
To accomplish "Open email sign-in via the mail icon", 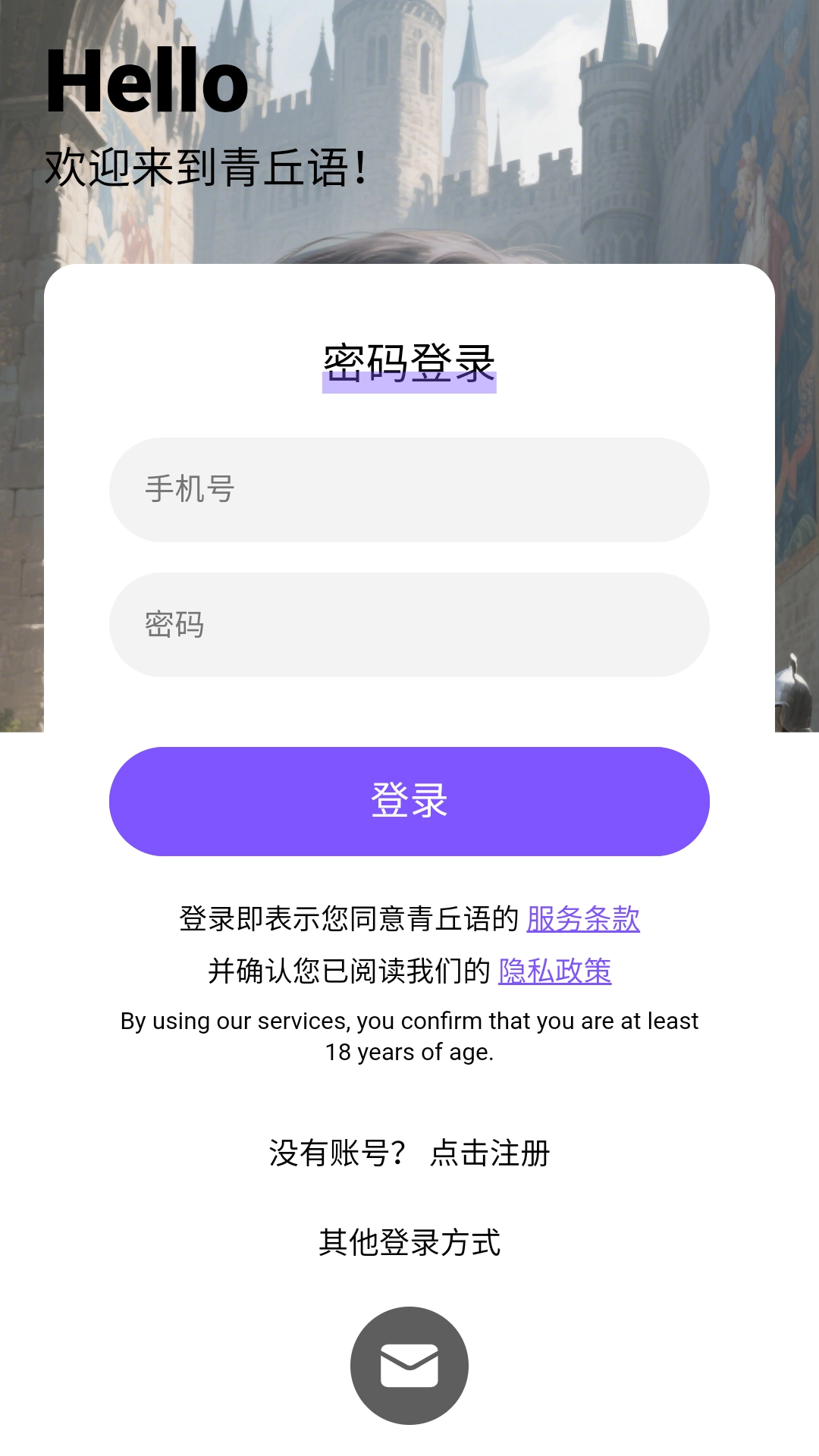I will click(x=409, y=1365).
